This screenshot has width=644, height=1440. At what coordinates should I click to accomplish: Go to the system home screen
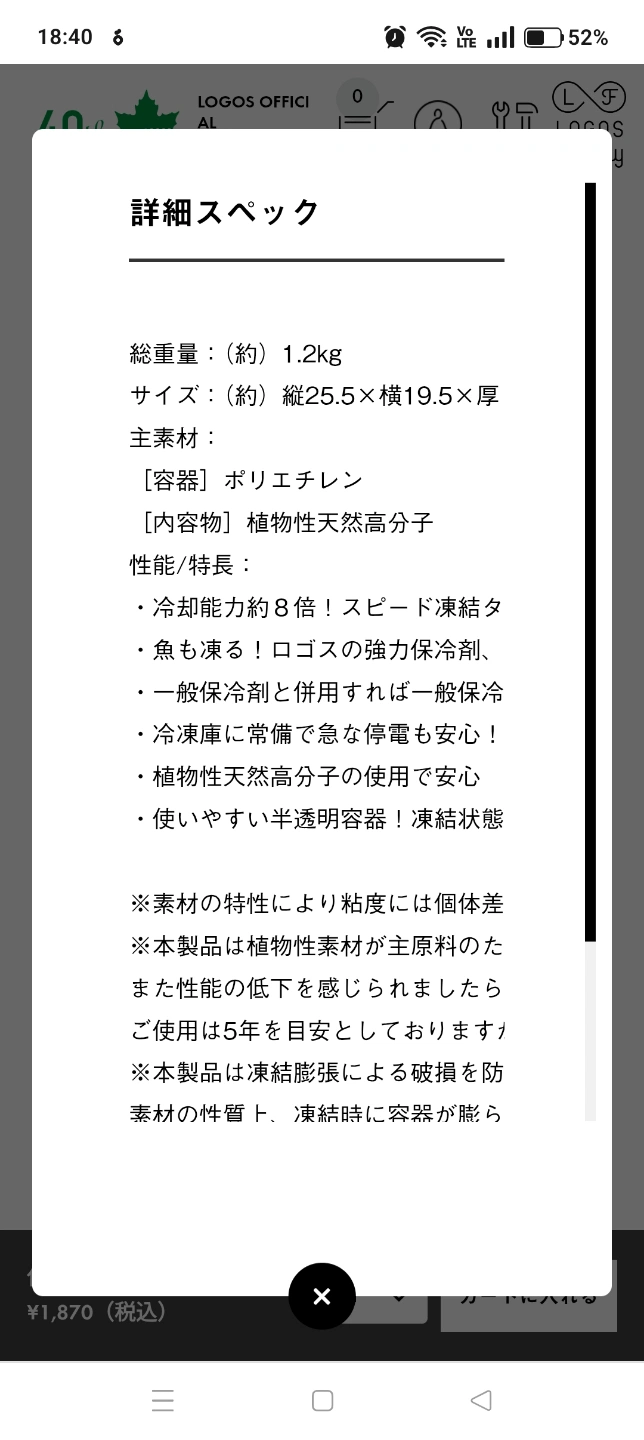(x=322, y=1400)
